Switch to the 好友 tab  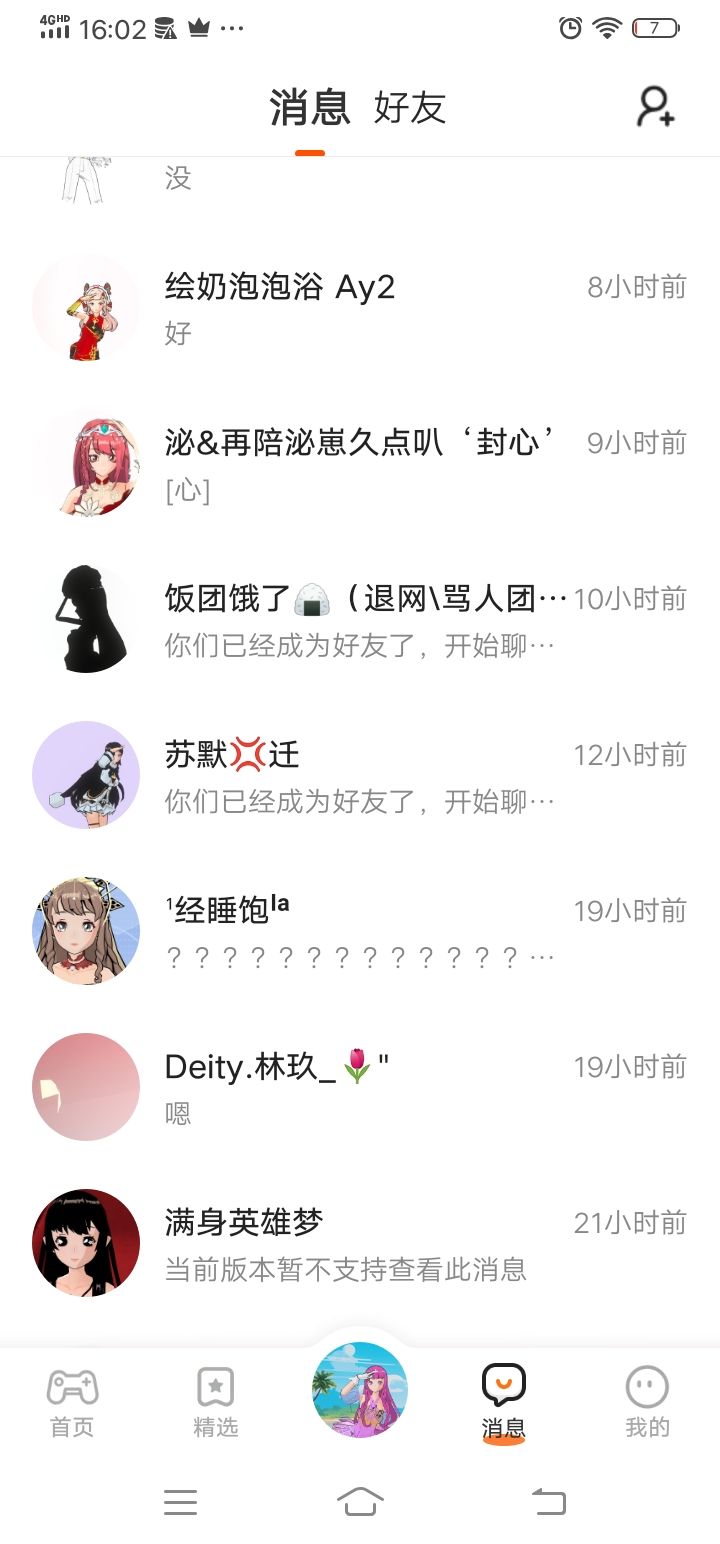point(410,108)
